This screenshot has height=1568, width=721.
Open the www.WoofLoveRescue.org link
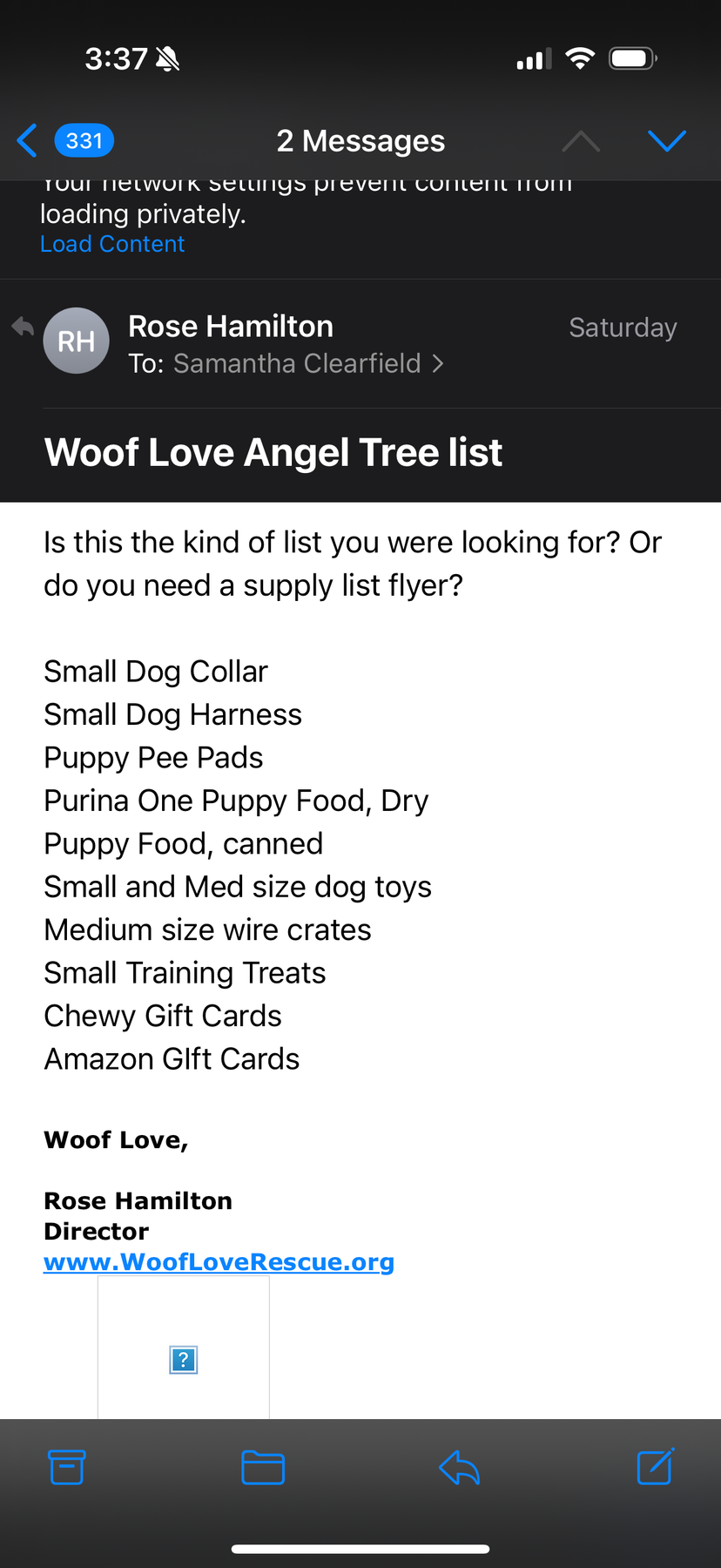219,1261
